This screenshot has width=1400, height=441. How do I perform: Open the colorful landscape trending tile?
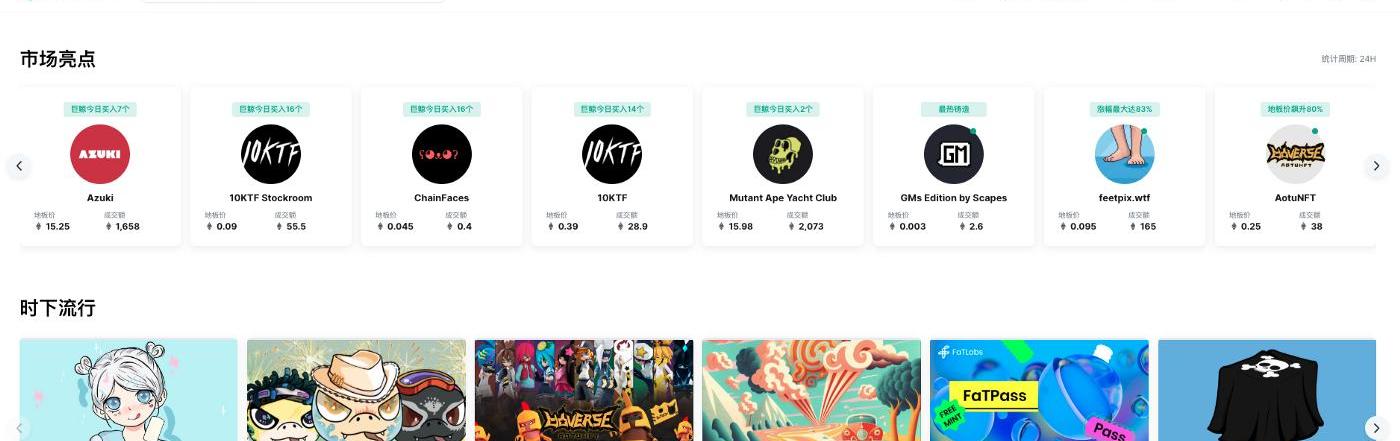point(811,391)
